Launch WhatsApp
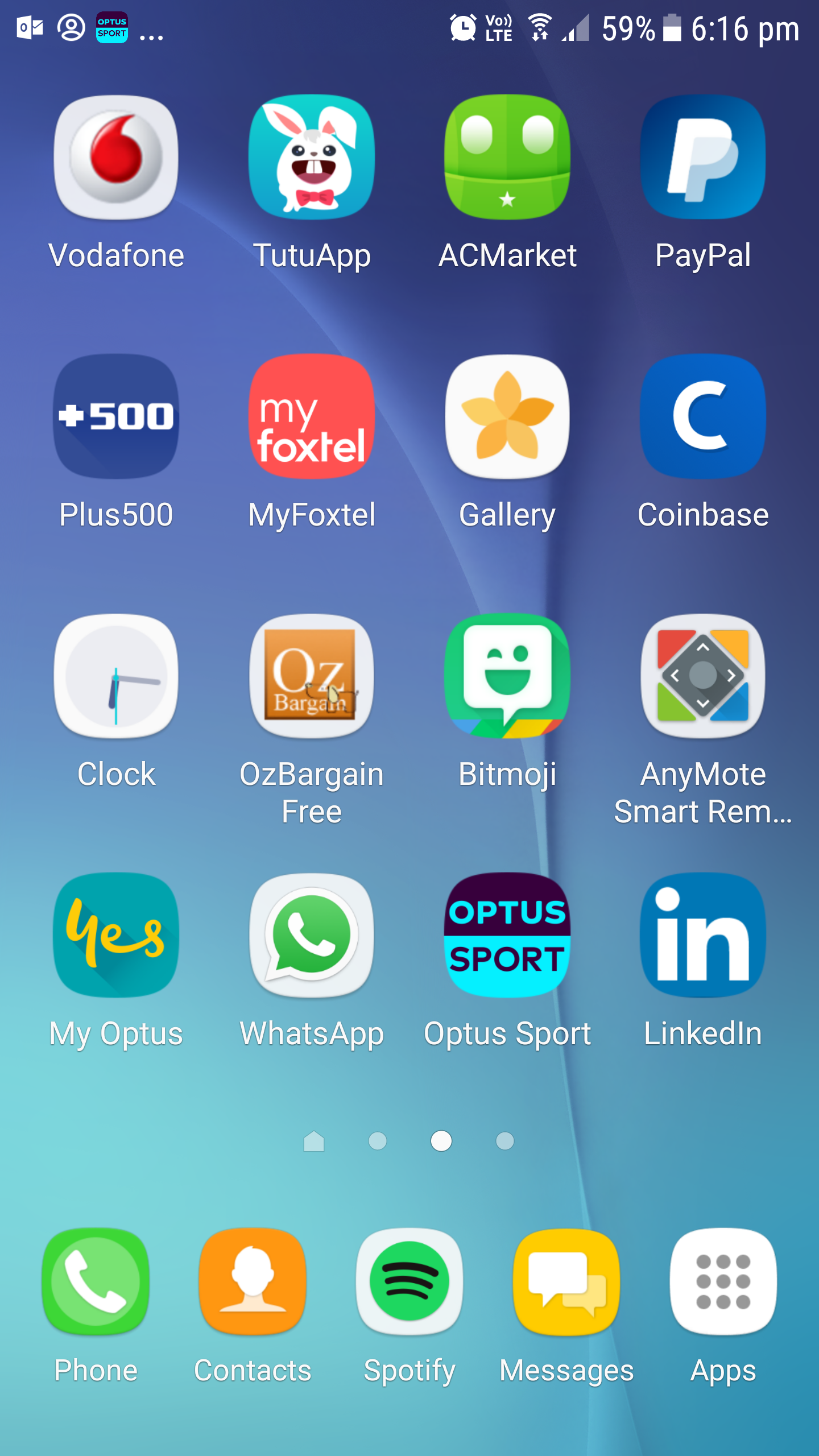This screenshot has height=1456, width=819. pyautogui.click(x=312, y=936)
